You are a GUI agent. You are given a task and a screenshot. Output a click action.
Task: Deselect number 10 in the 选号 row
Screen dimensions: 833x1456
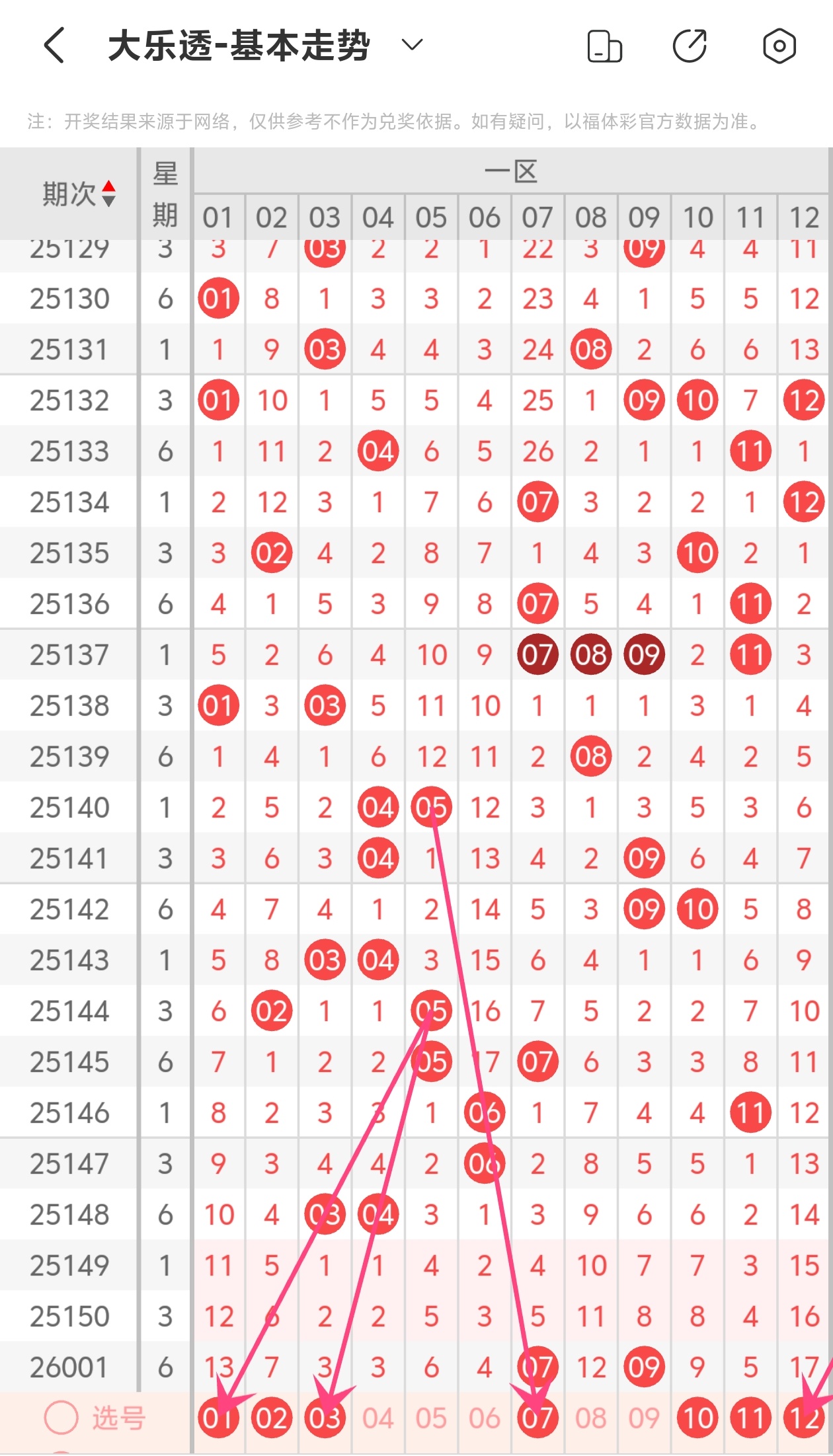(x=697, y=1418)
